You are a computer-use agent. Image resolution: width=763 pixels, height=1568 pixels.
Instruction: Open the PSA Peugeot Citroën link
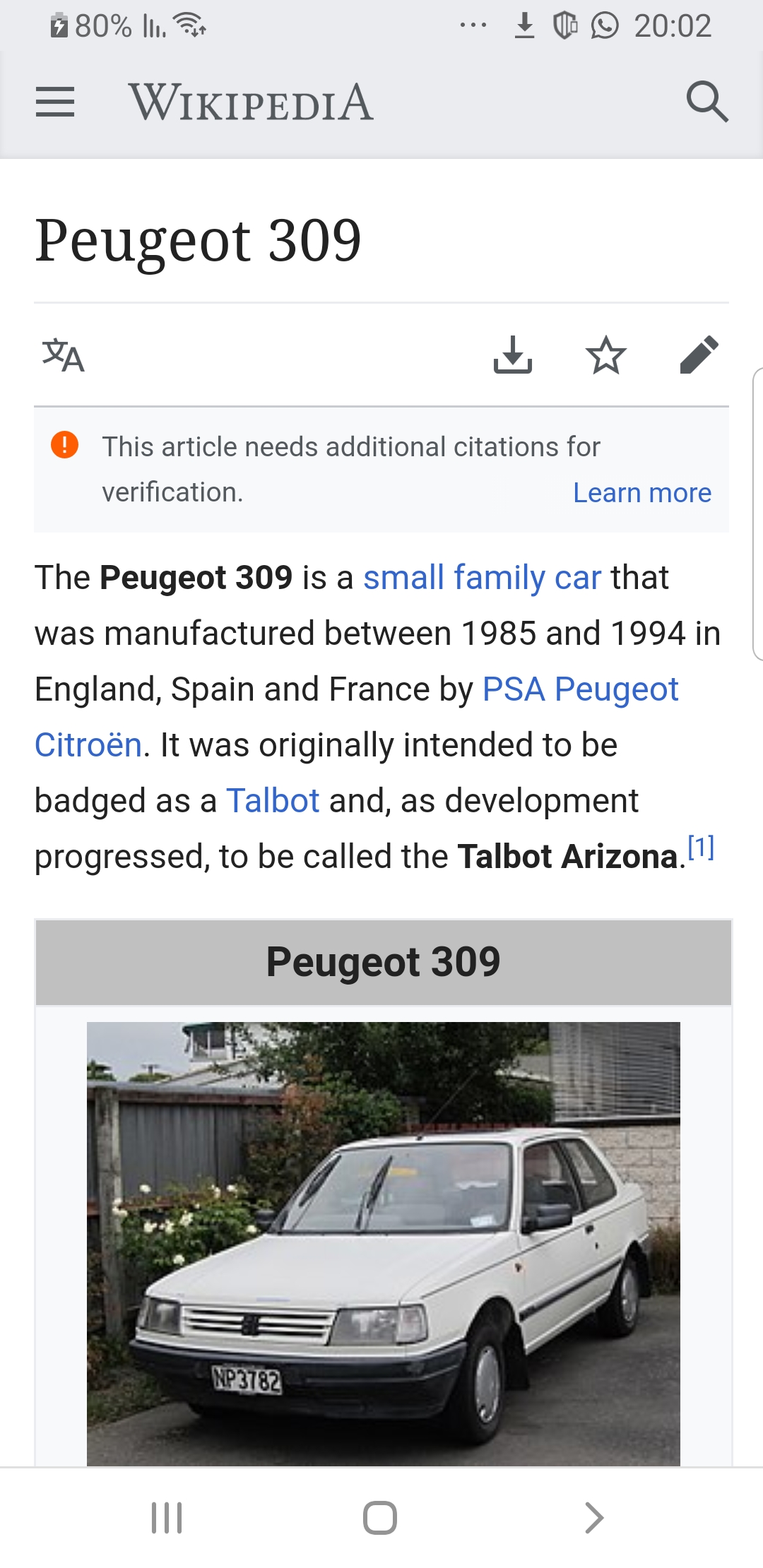pos(579,689)
